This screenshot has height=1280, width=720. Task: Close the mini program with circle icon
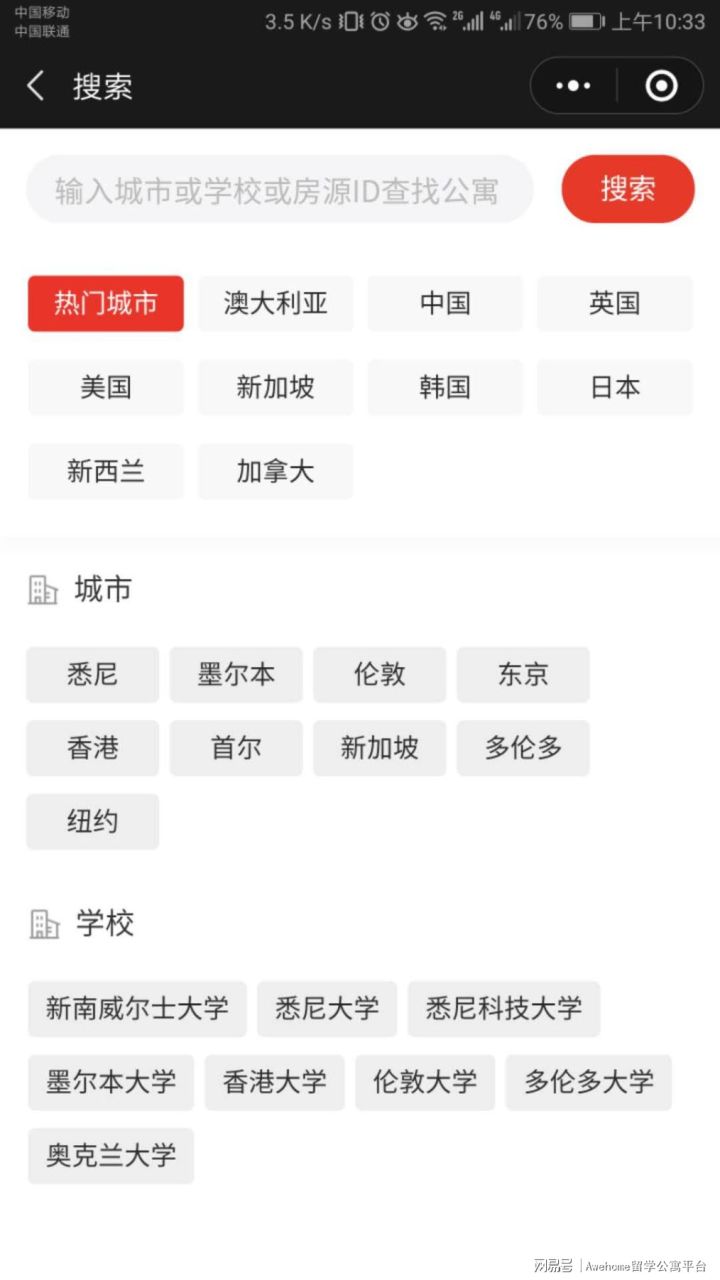(x=661, y=86)
